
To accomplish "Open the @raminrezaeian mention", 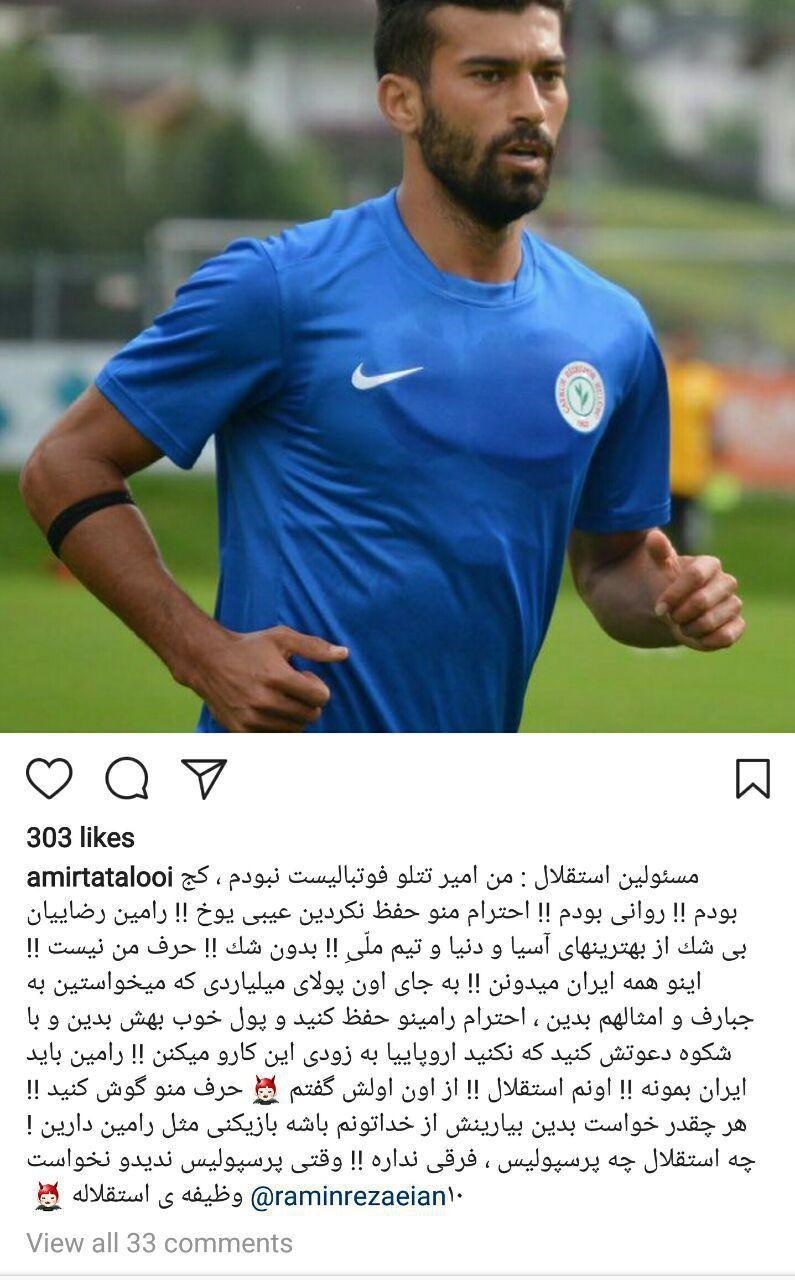I will click(346, 1197).
